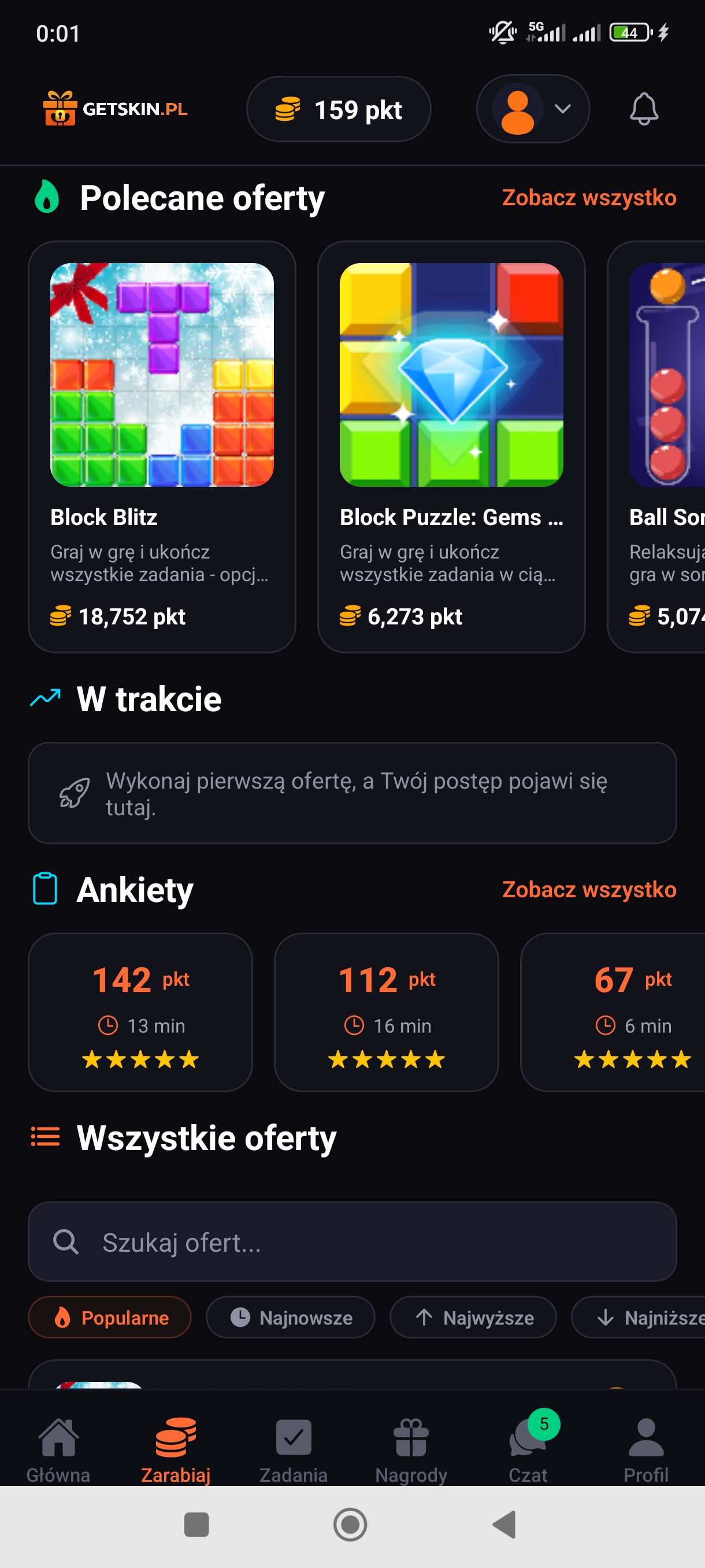Open the Block Puzzle: Gems offer
Screen dimensions: 705x1568
pyautogui.click(x=451, y=446)
